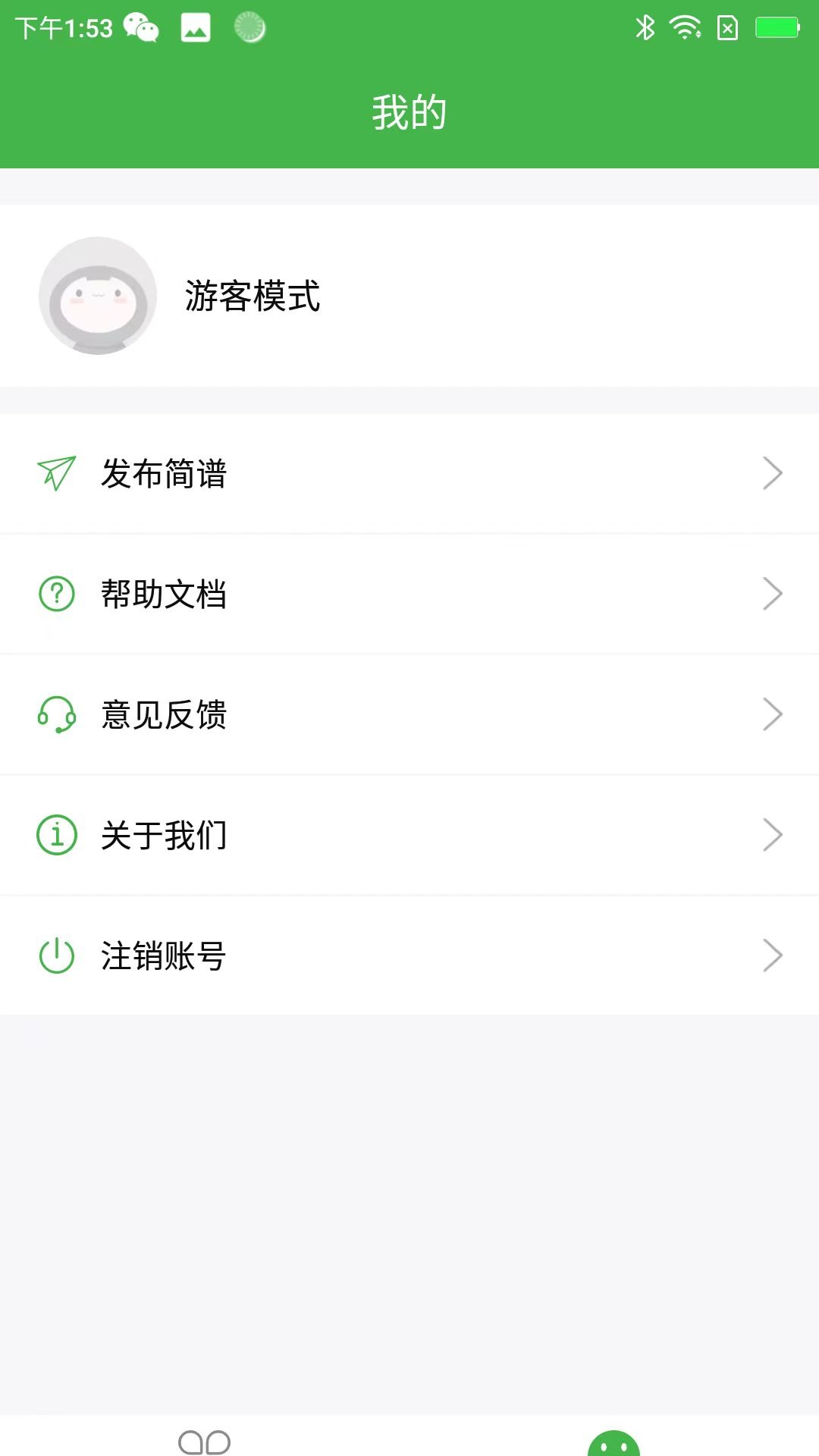Open 意见反馈 feedback page
Viewport: 819px width, 1456px height.
409,714
